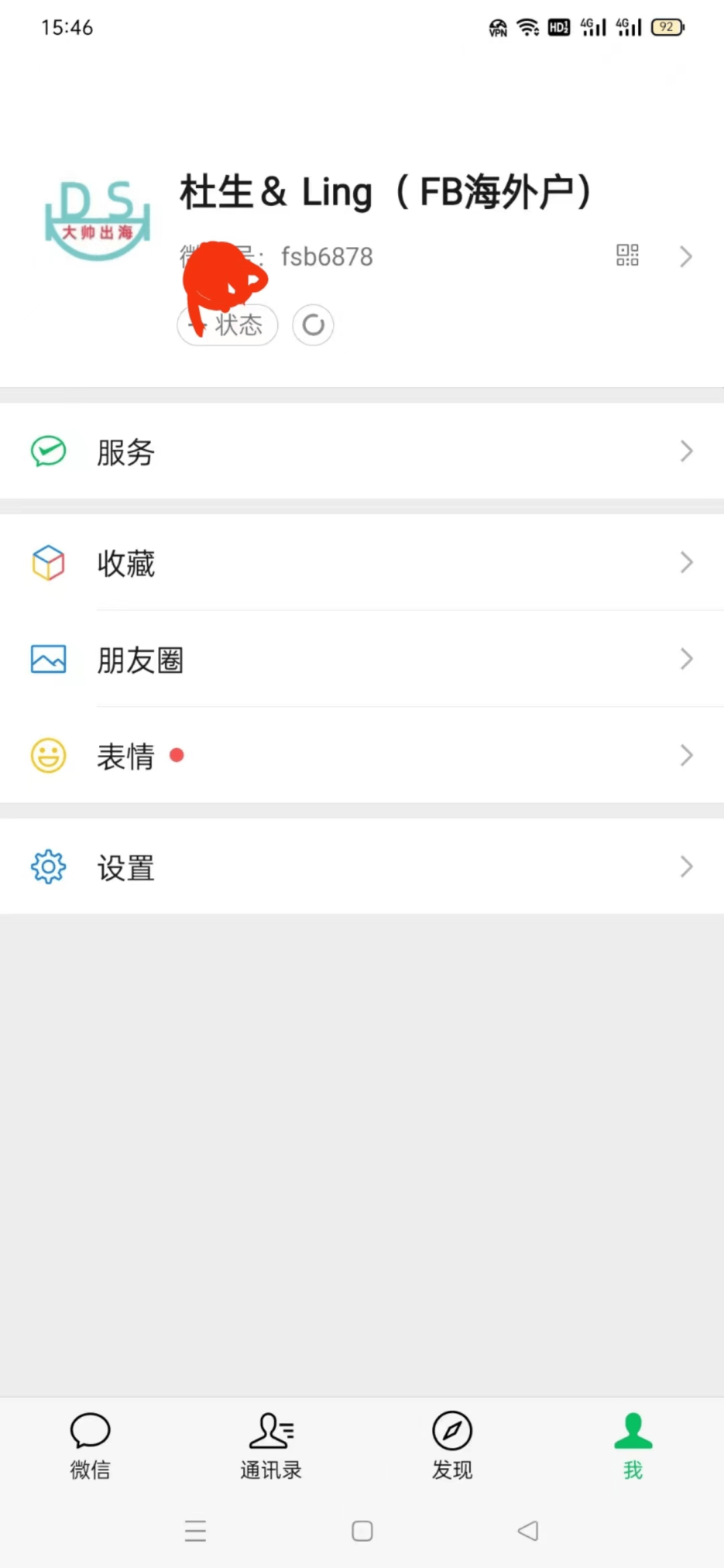
Task: Tap the green Me profile icon
Action: coord(631,1429)
